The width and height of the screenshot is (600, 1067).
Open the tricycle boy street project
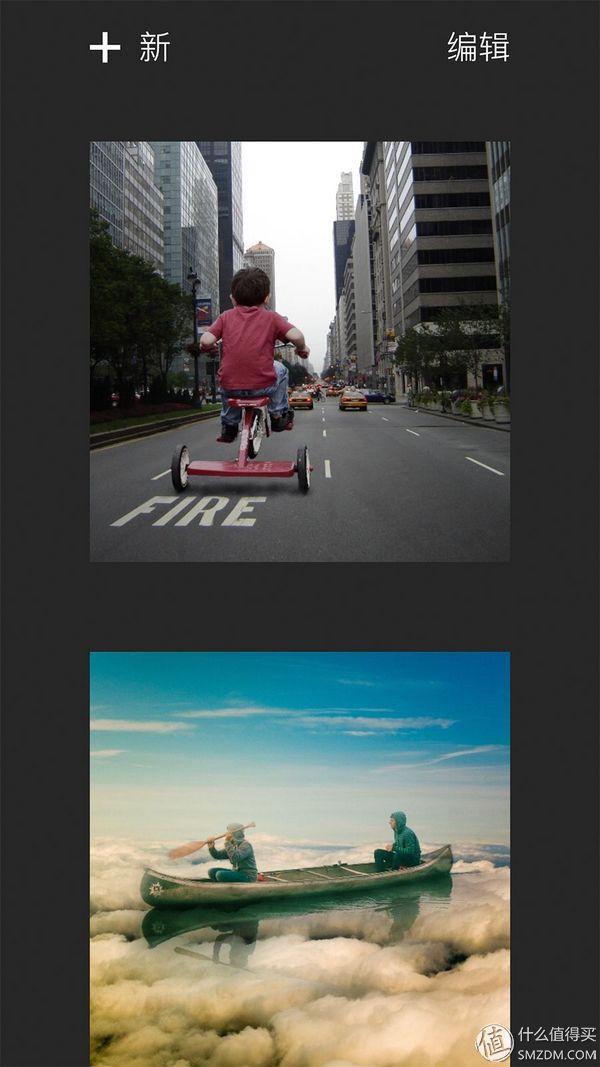tap(300, 351)
